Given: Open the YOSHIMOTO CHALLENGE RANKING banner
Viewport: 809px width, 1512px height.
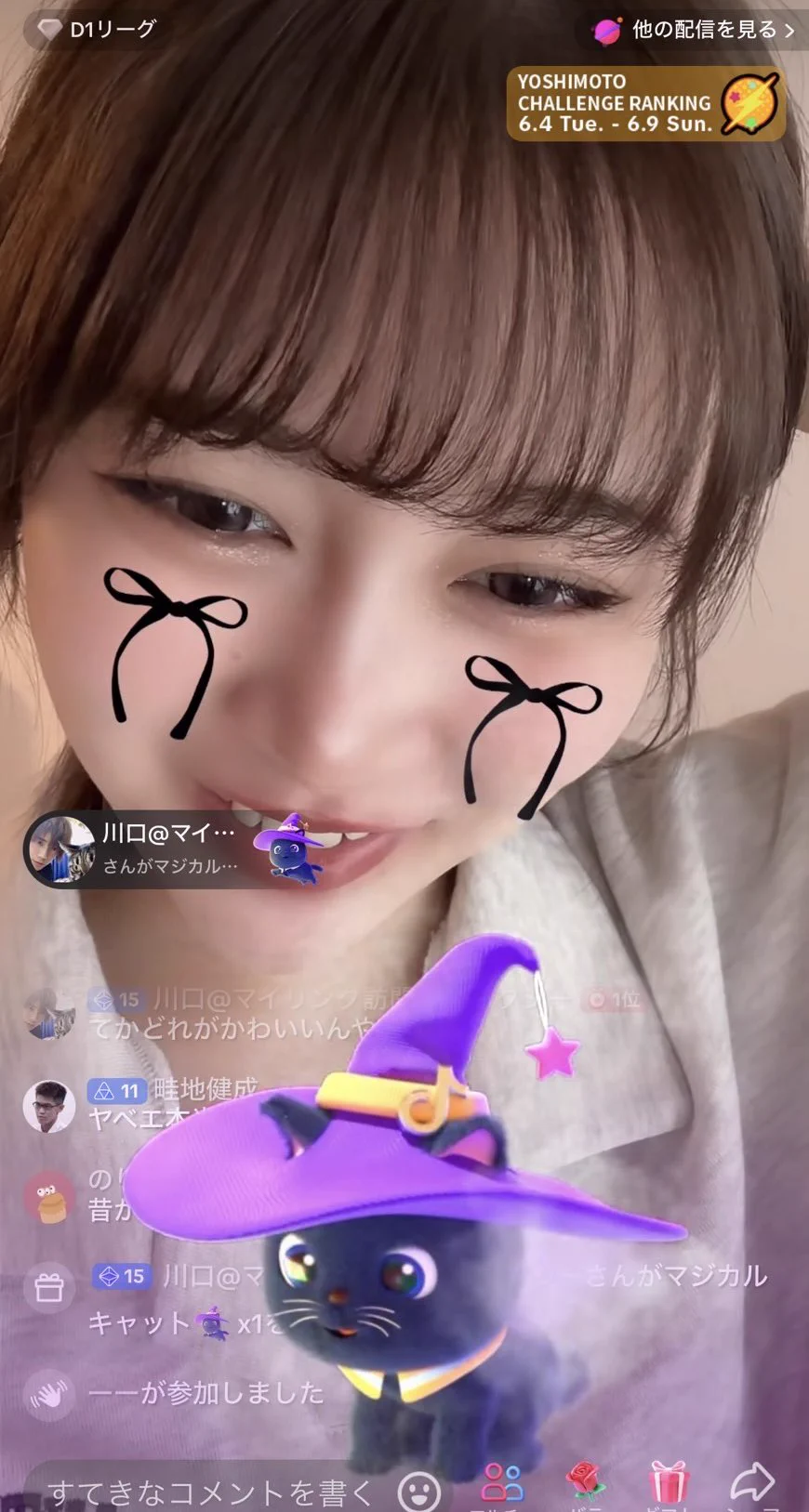Looking at the screenshot, I should [645, 103].
